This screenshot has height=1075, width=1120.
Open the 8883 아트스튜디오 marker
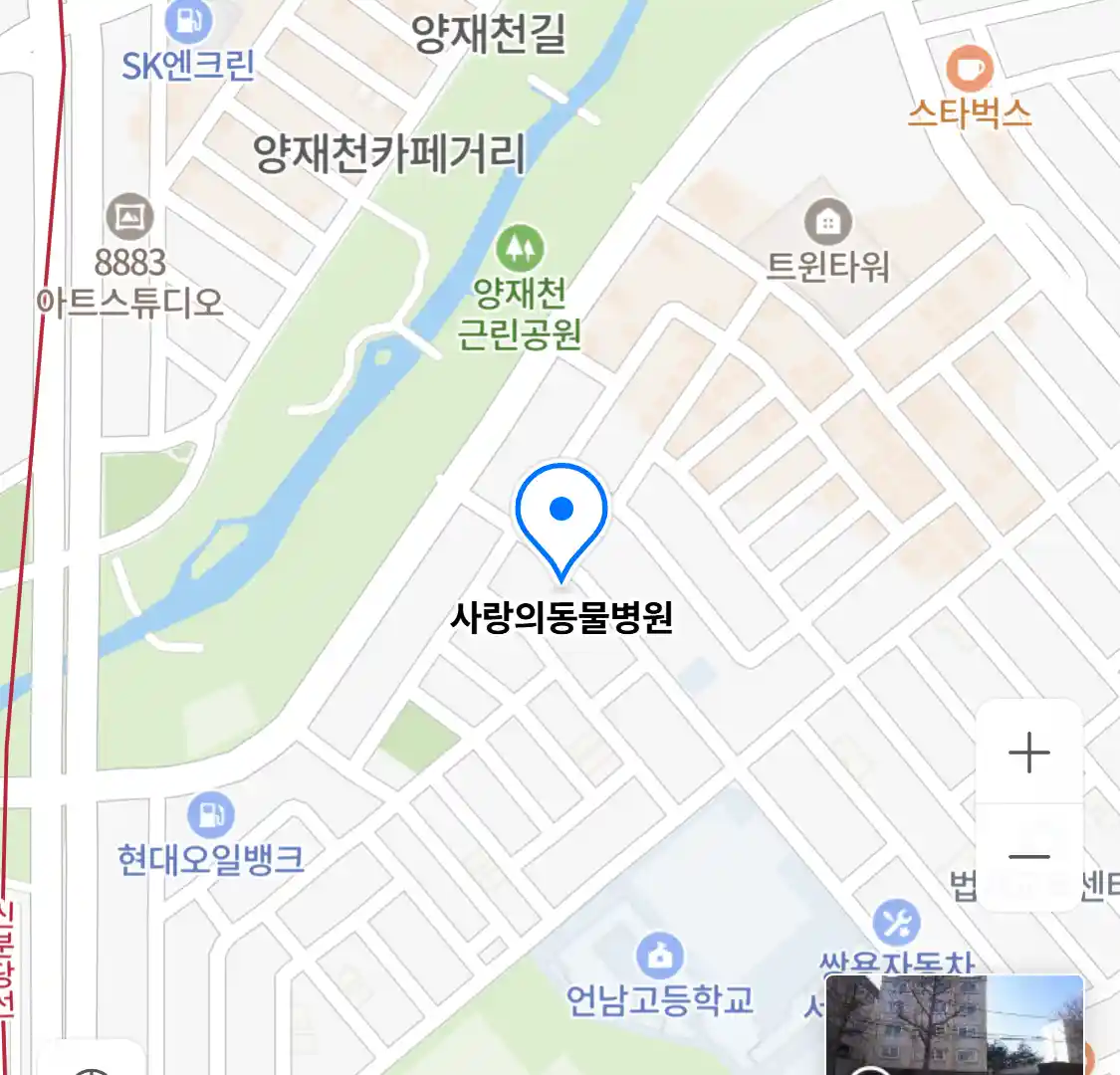tap(130, 217)
